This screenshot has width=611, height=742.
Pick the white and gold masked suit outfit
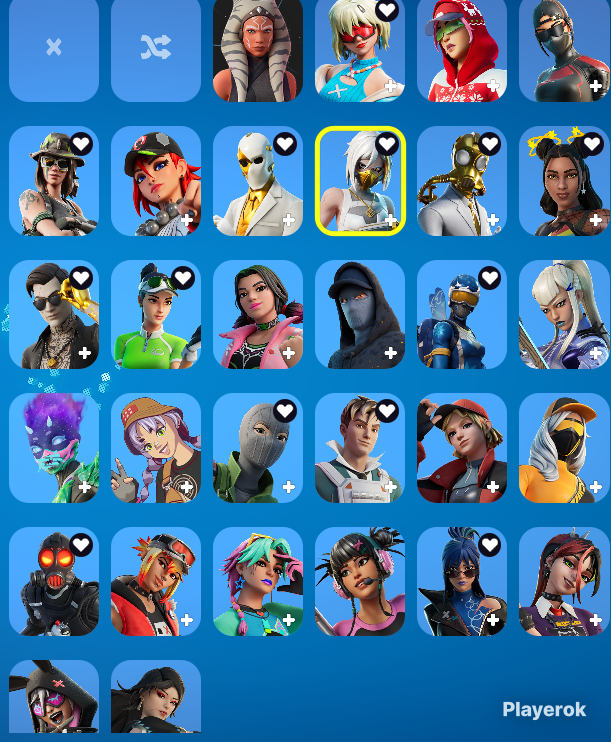[x=258, y=181]
